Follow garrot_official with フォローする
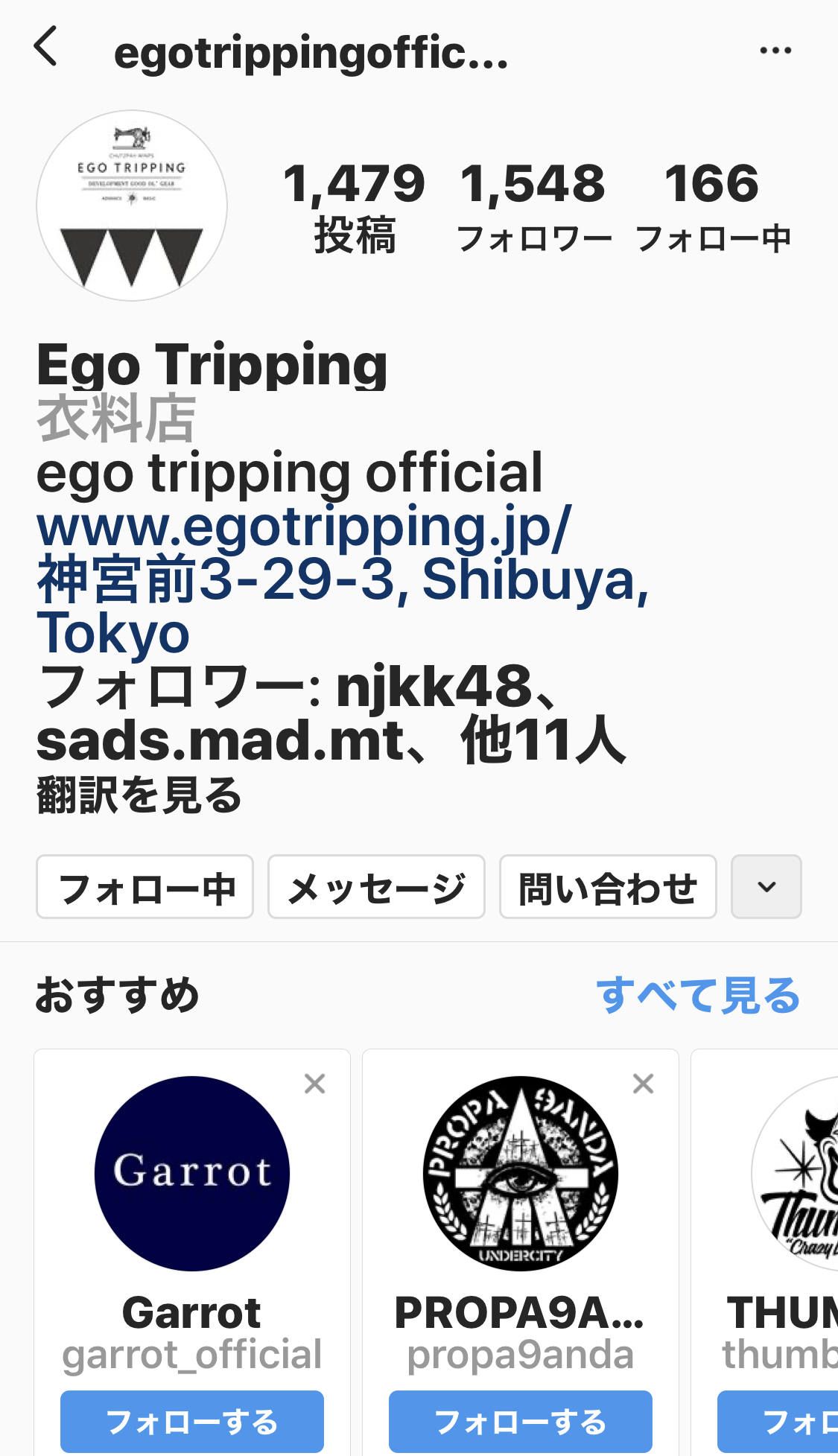This screenshot has height=1456, width=838. (192, 1421)
